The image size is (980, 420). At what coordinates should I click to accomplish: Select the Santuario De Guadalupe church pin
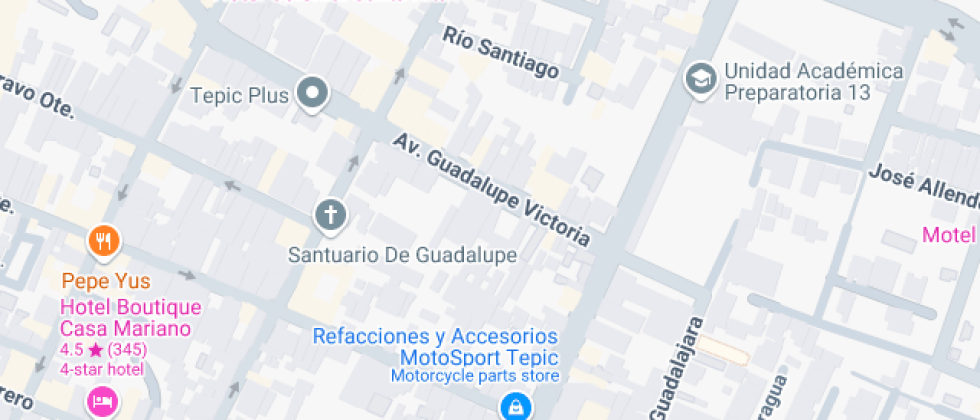pyautogui.click(x=329, y=215)
